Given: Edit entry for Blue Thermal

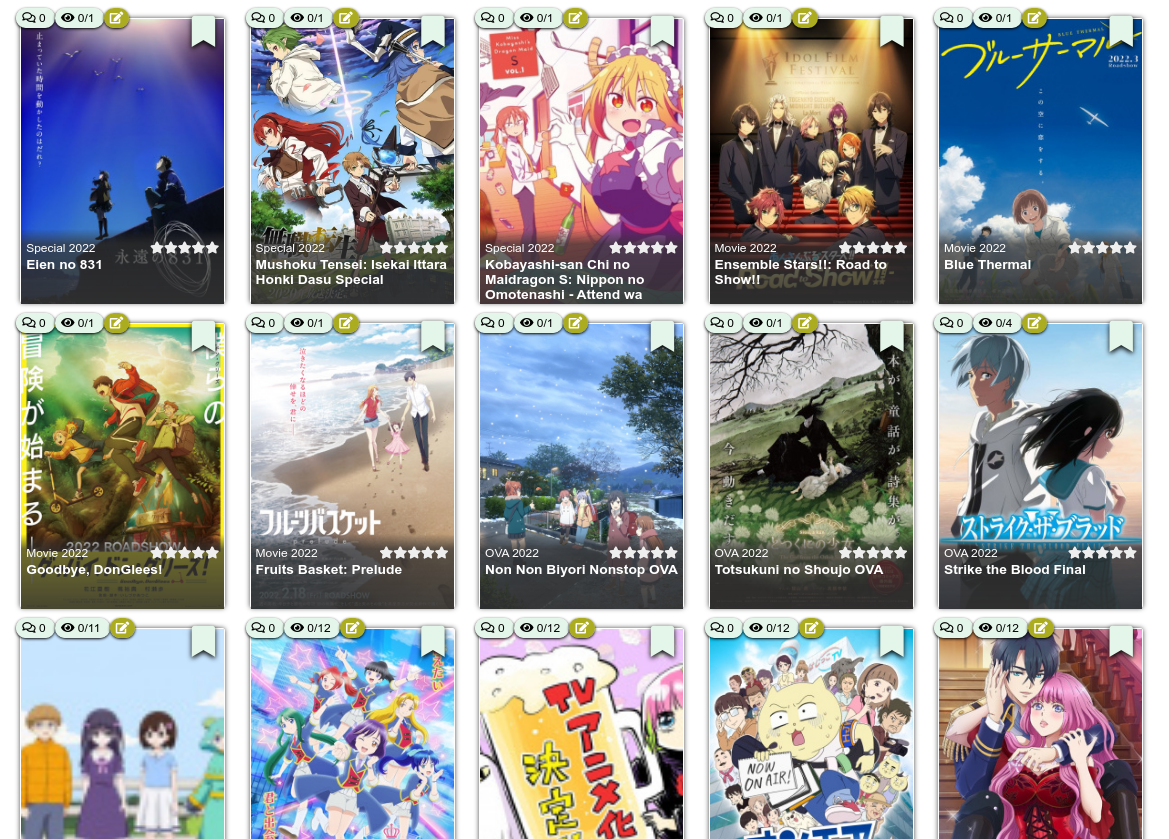Looking at the screenshot, I should (x=1034, y=18).
